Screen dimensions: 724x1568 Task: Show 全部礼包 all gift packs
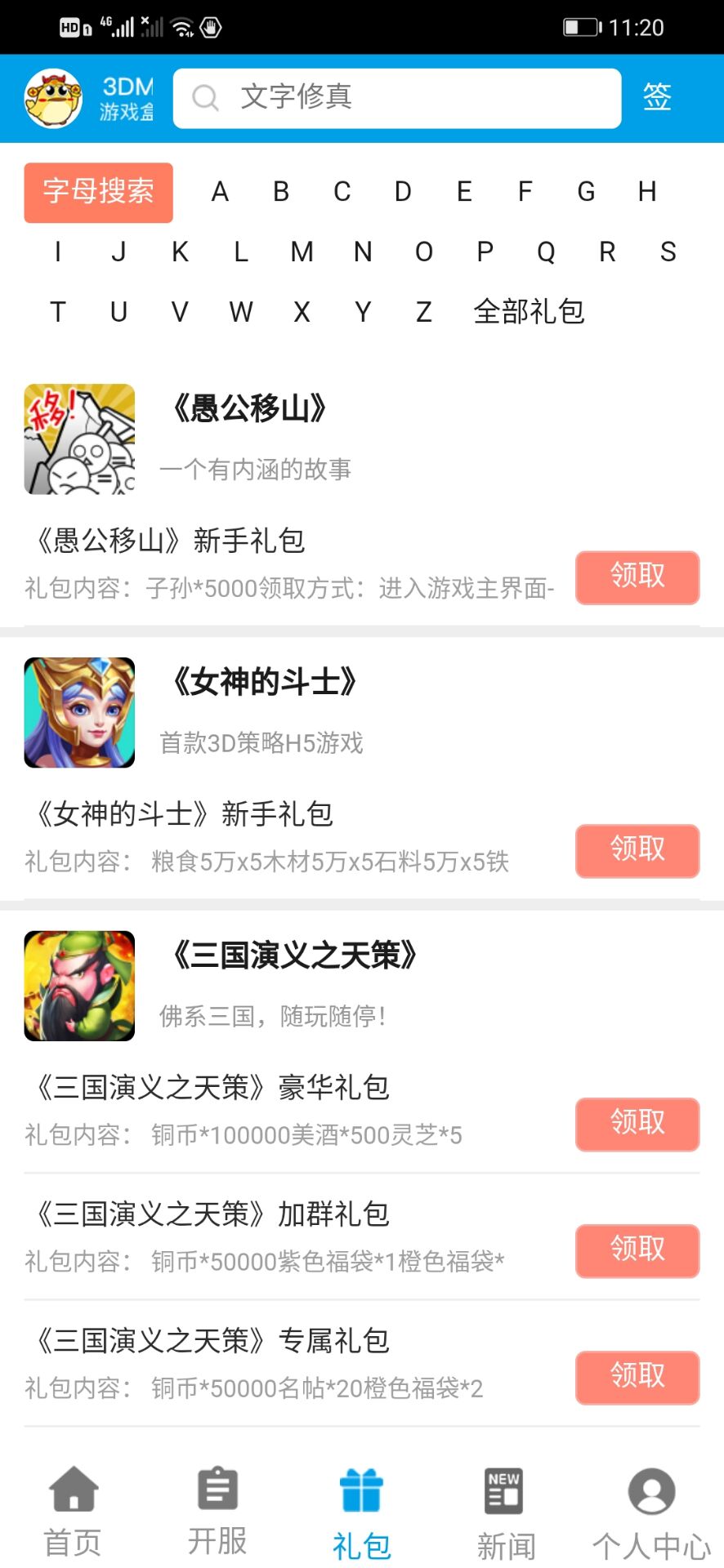(x=529, y=312)
